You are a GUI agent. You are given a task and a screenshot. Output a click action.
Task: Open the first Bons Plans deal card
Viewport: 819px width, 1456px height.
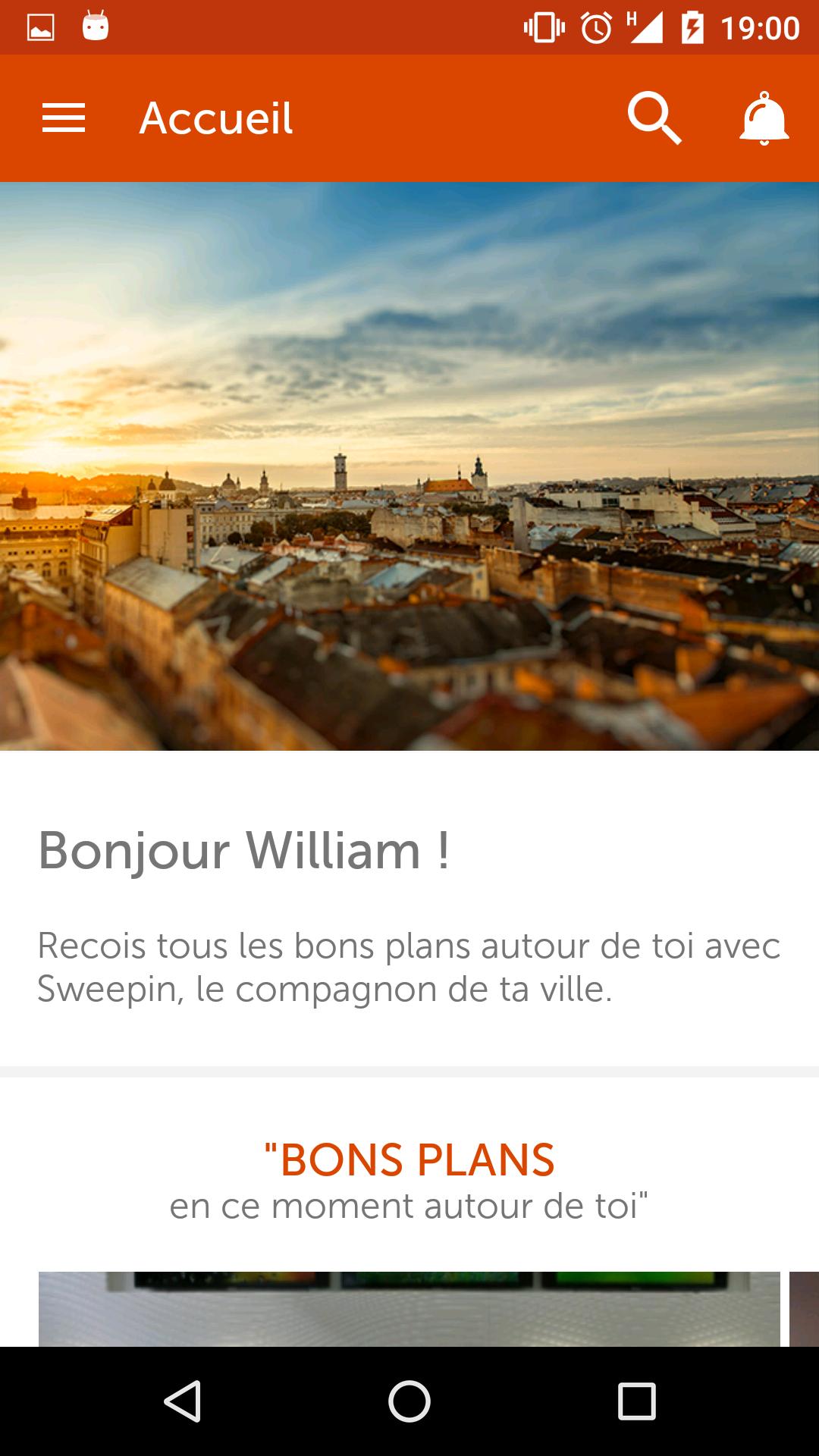point(409,1308)
